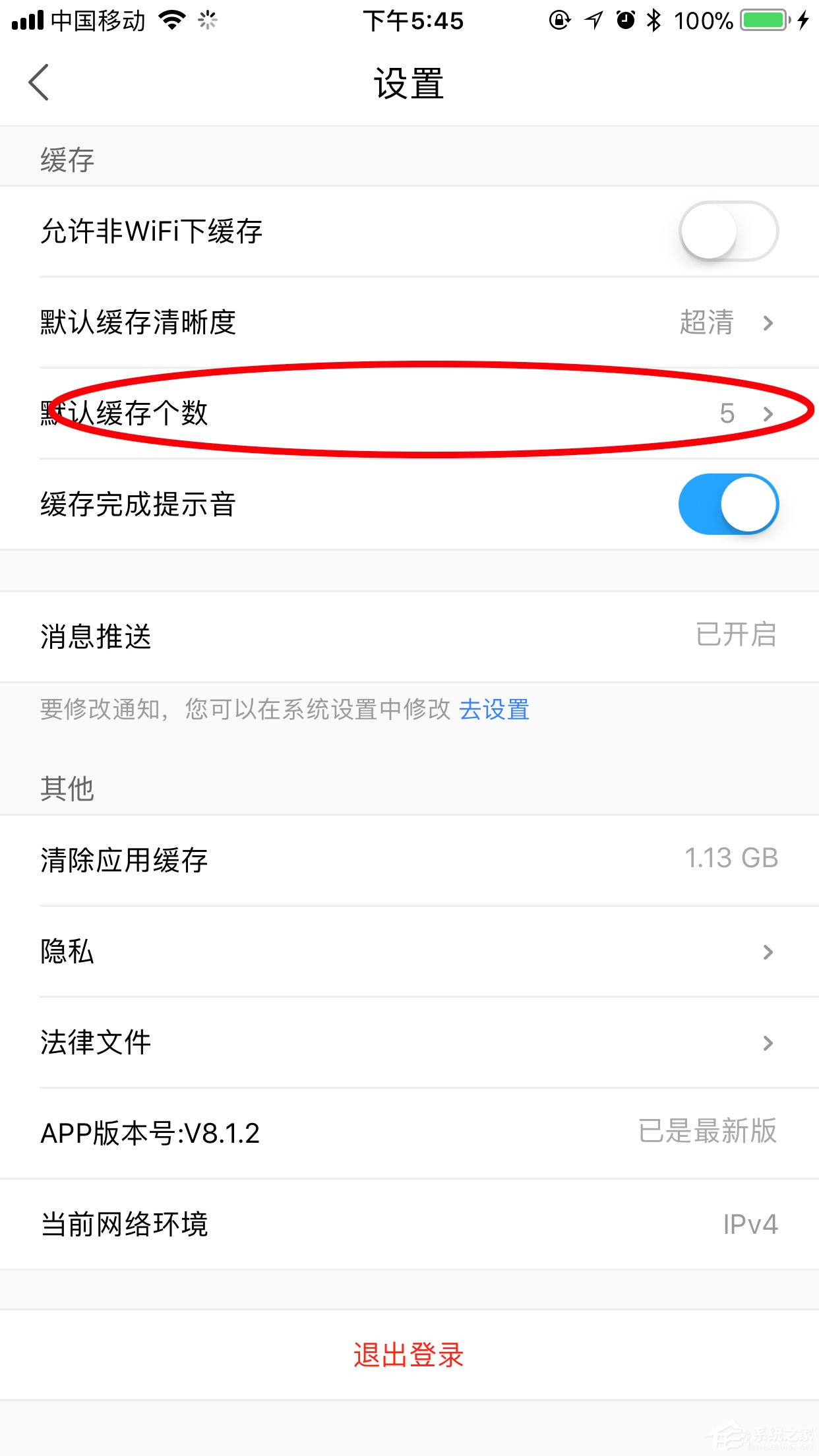
Task: Check APP版本号 update row
Action: click(x=409, y=1133)
